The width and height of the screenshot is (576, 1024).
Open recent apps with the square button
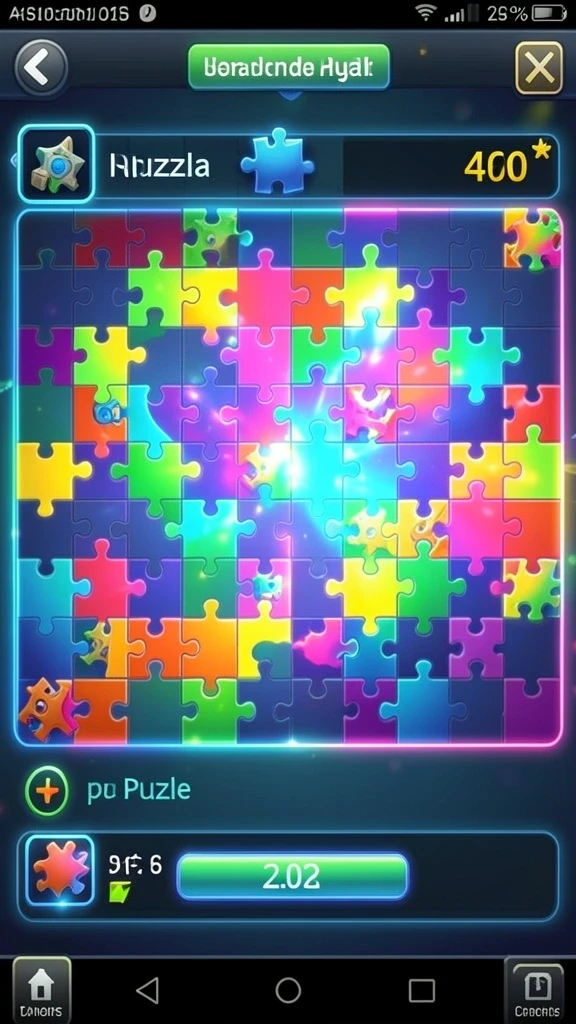point(422,990)
